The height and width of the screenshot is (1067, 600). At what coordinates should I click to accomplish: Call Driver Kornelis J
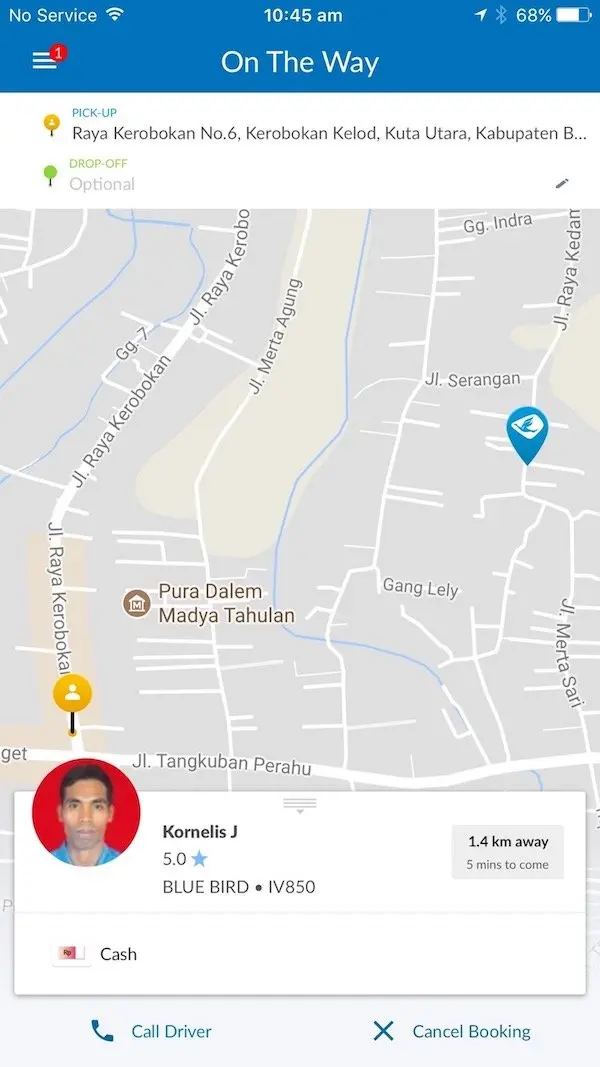point(151,1032)
